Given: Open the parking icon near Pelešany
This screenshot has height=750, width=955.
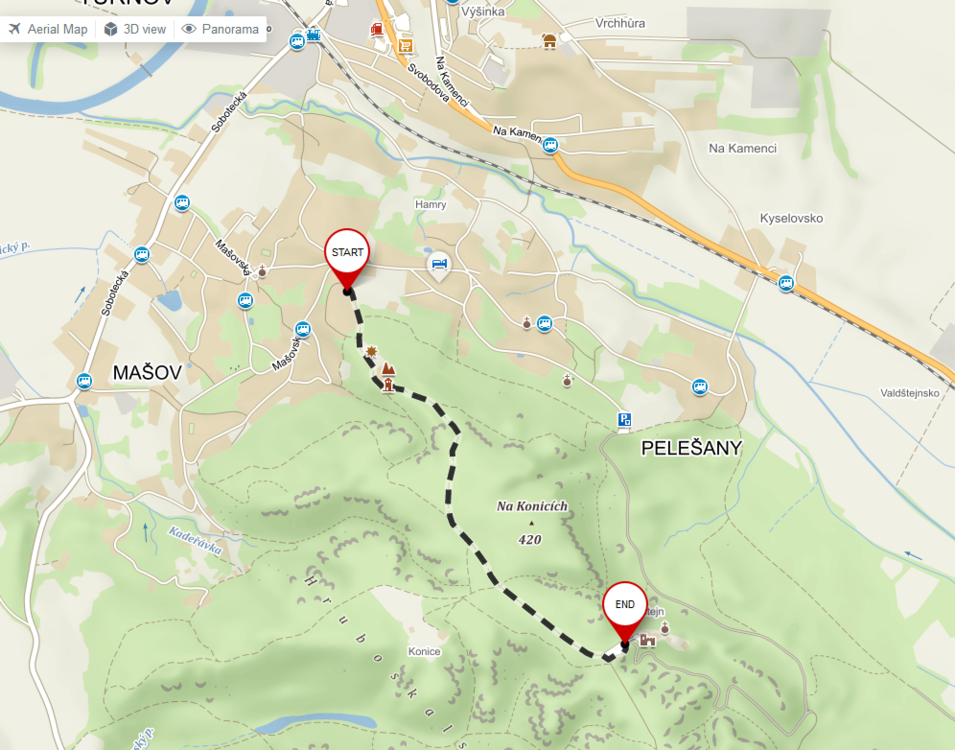Looking at the screenshot, I should click(x=624, y=420).
